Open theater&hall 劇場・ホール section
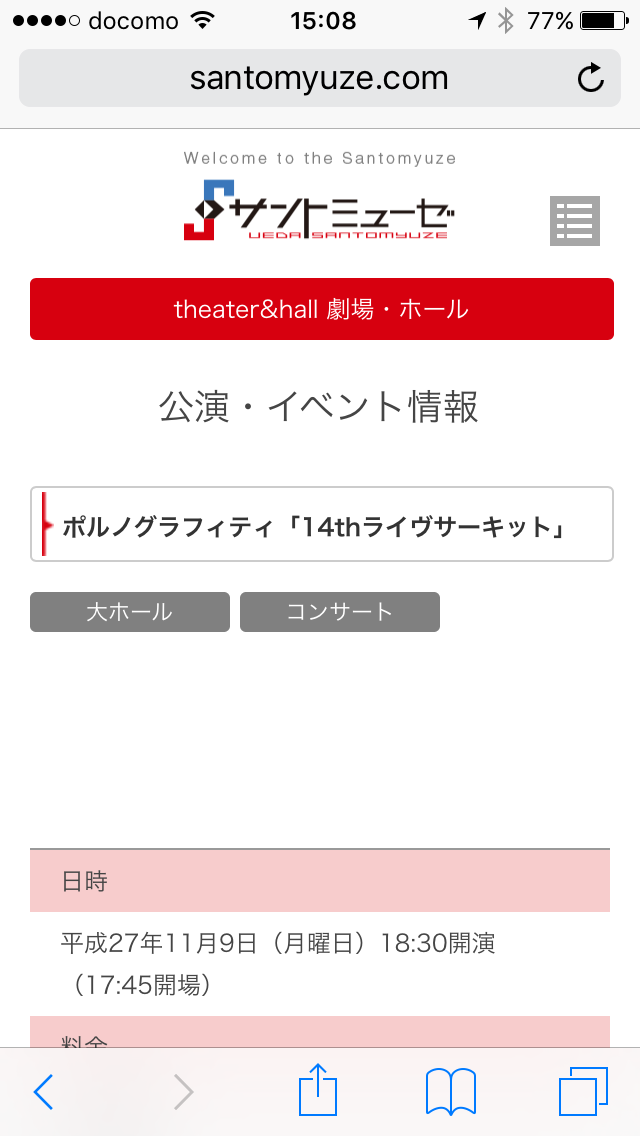The width and height of the screenshot is (640, 1136). pos(321,309)
